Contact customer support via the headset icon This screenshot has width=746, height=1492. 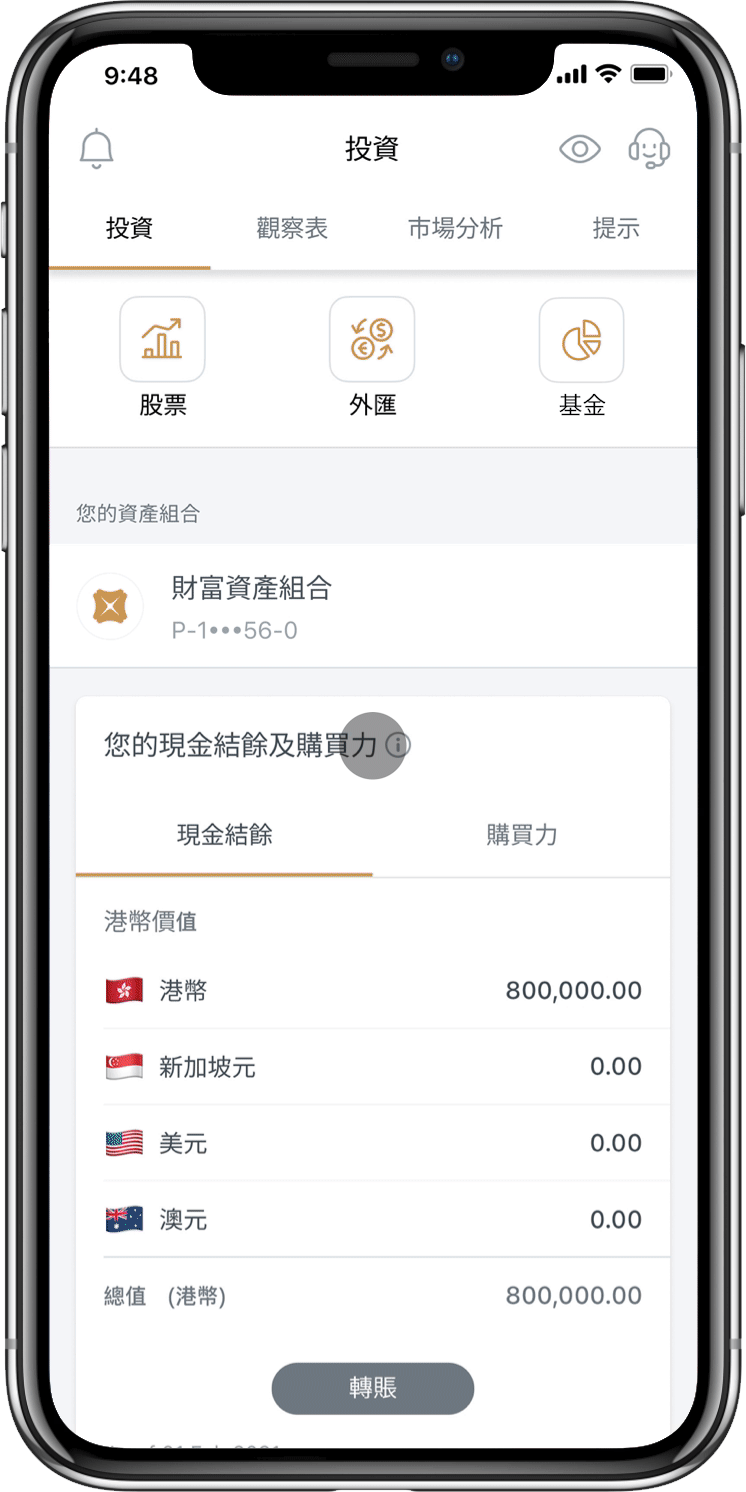pos(648,150)
